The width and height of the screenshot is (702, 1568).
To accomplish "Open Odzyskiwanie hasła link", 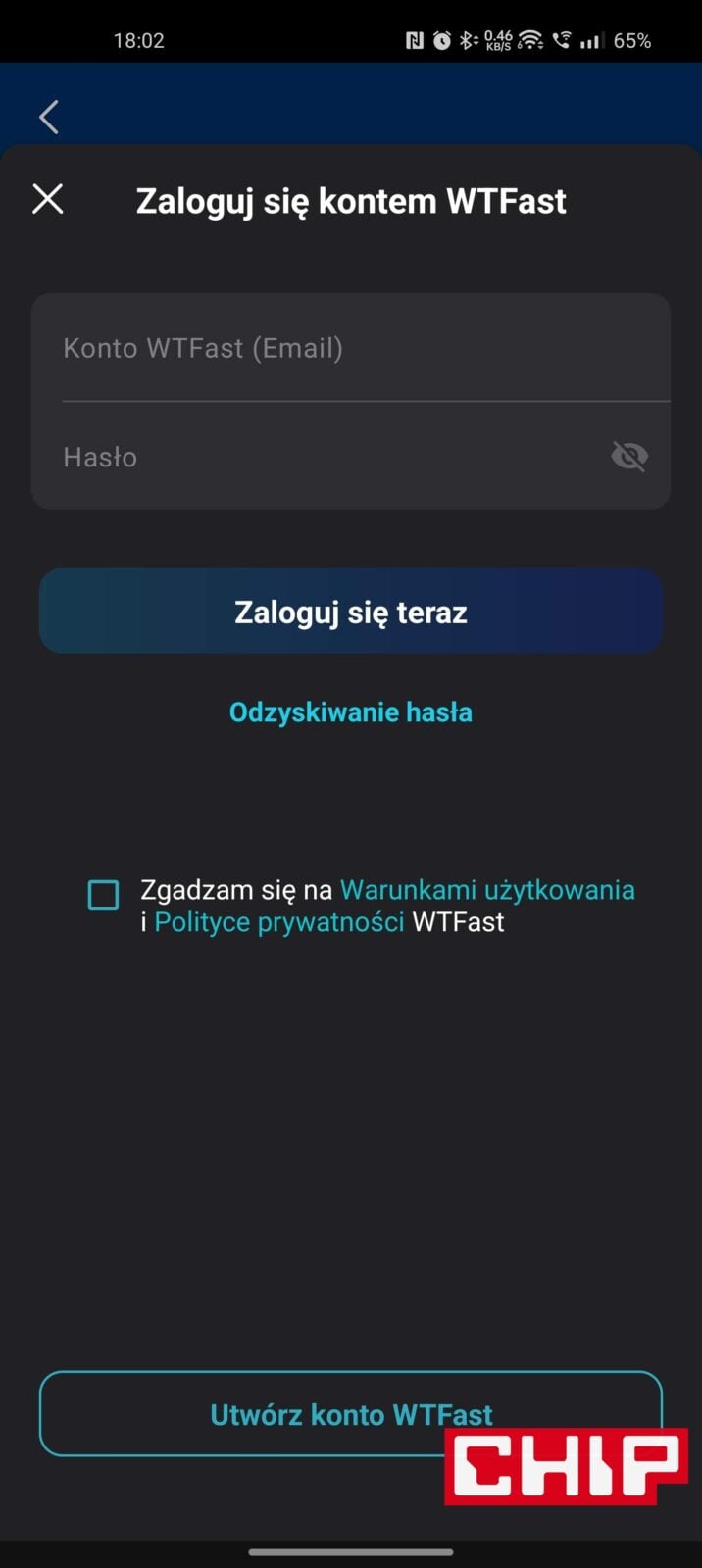I will (x=351, y=712).
